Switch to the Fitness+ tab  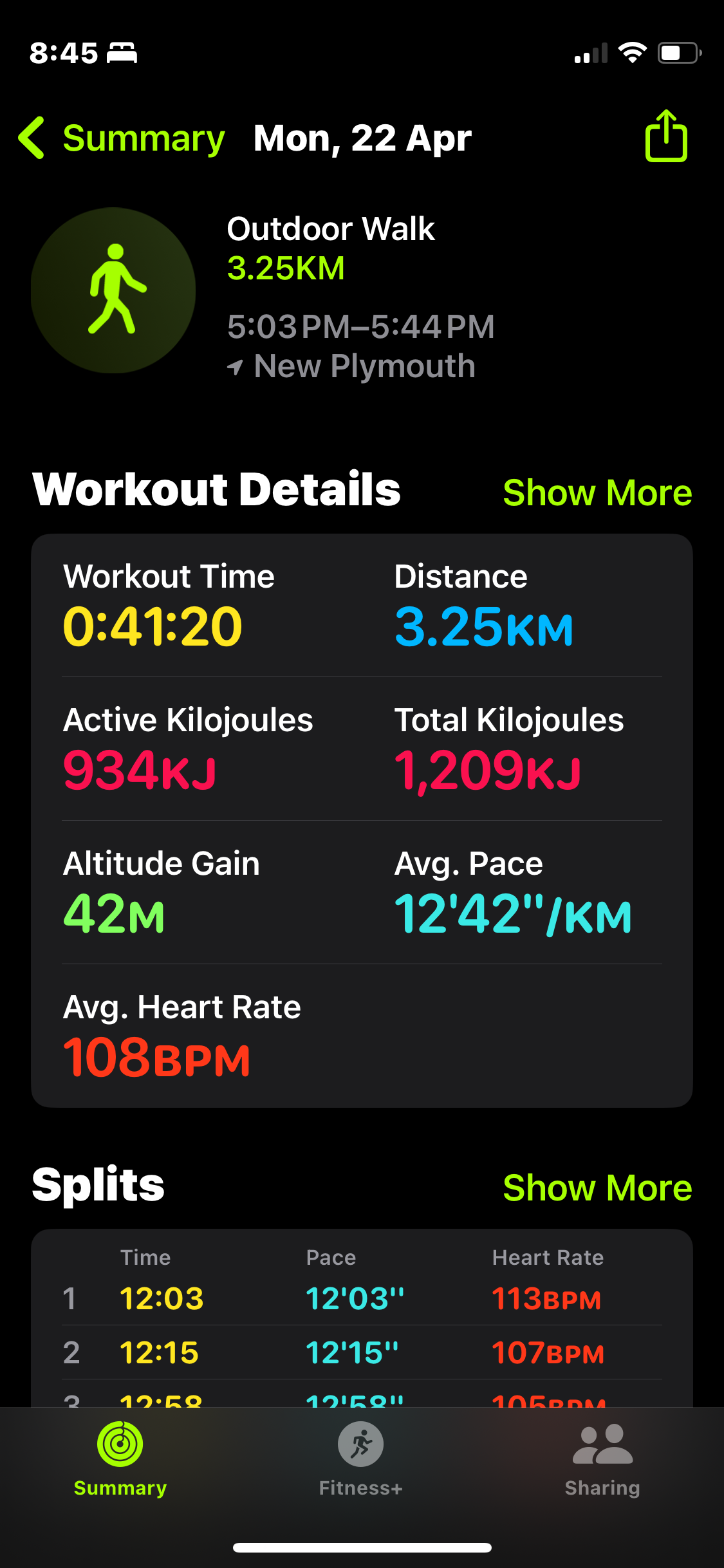coord(361,1459)
